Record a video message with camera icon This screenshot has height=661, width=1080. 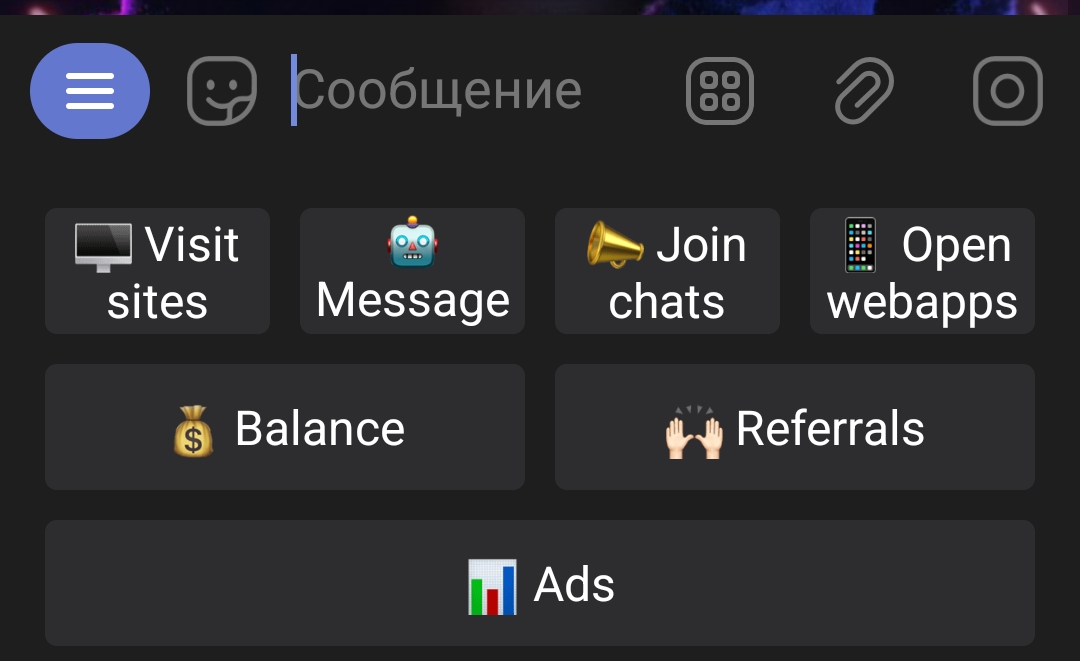click(1007, 91)
